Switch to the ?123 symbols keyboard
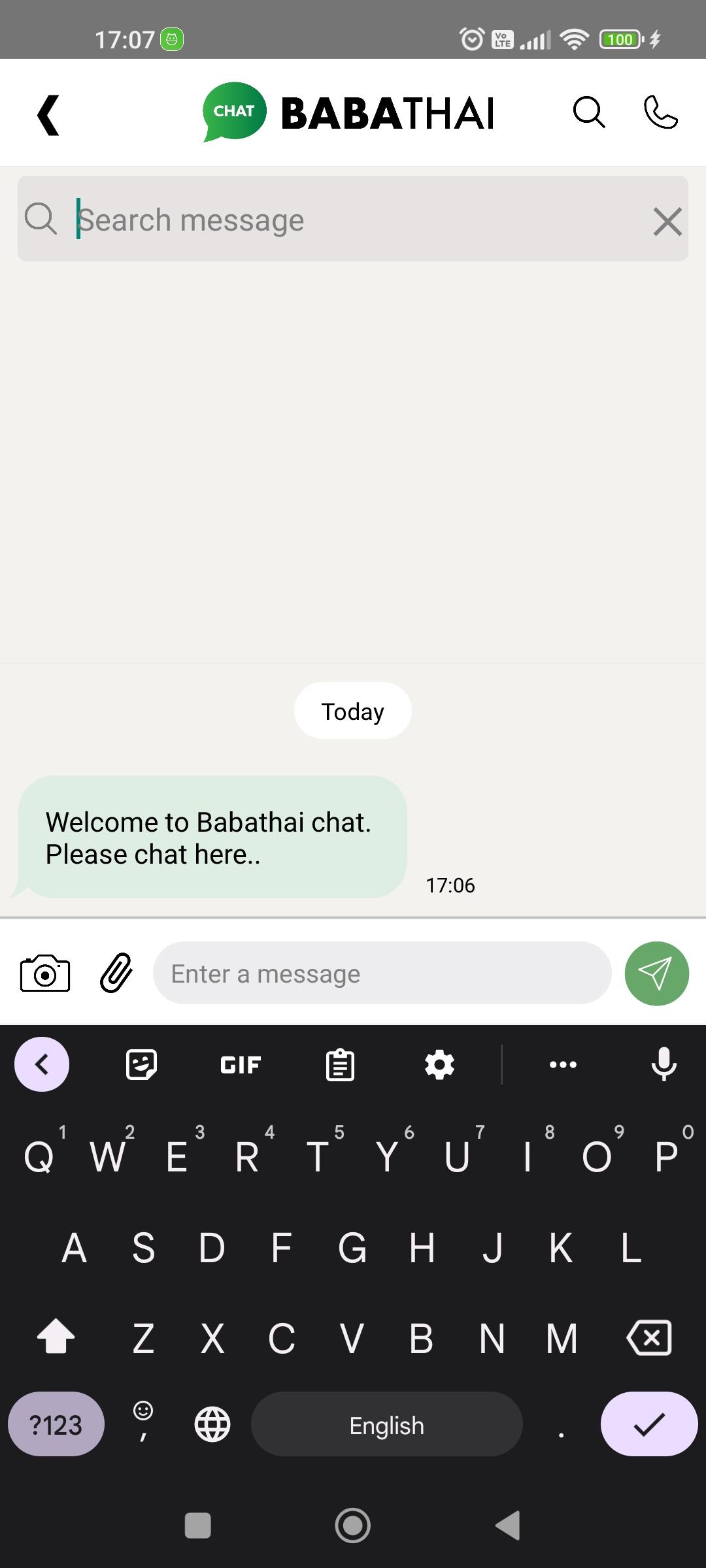Image resolution: width=706 pixels, height=1568 pixels. click(x=56, y=1424)
